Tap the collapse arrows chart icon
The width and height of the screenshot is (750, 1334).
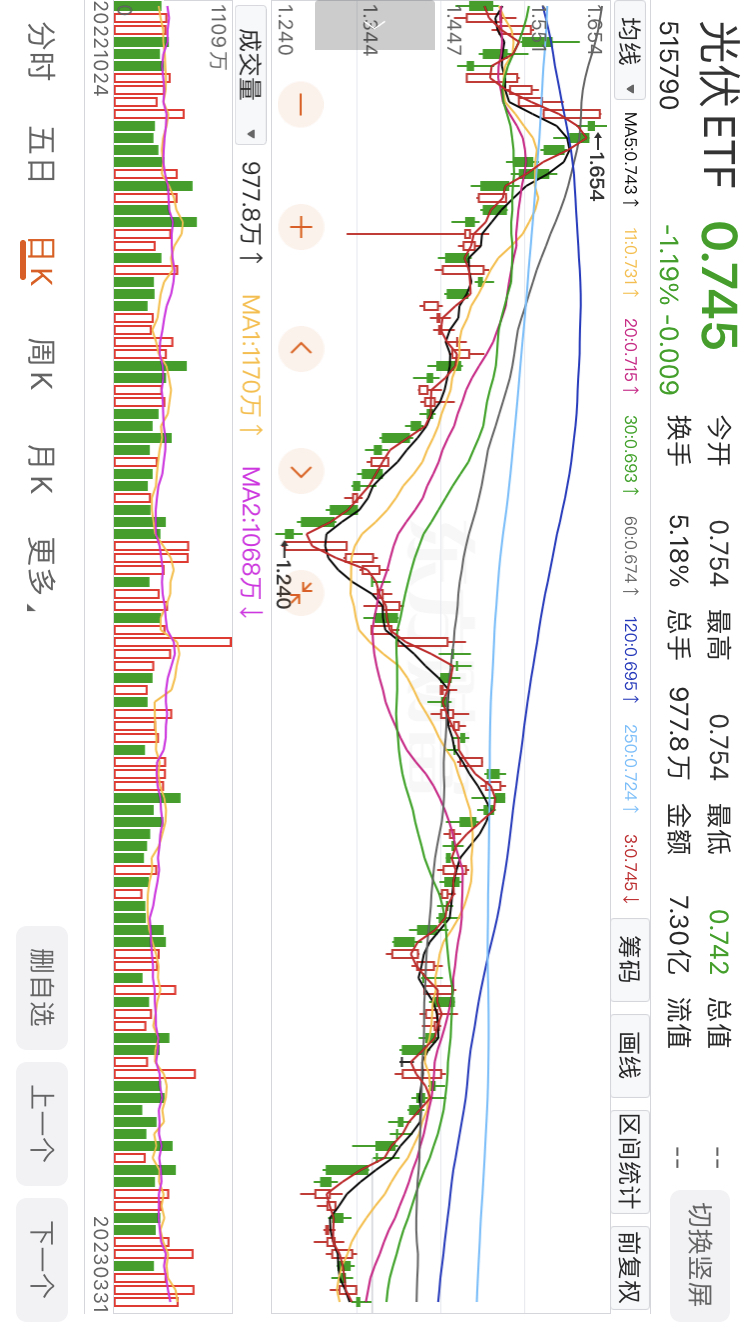tap(300, 591)
